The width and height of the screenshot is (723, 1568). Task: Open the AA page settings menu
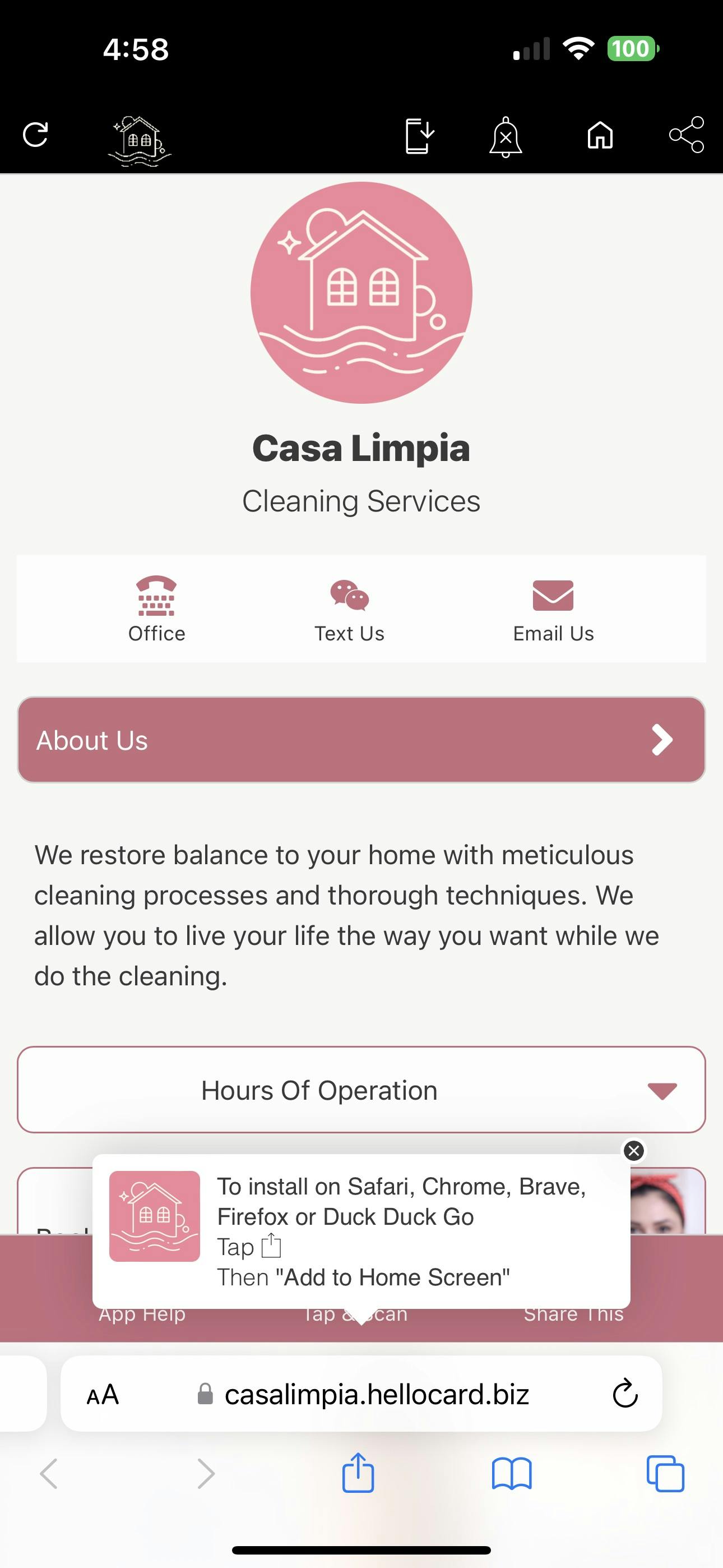(103, 1395)
